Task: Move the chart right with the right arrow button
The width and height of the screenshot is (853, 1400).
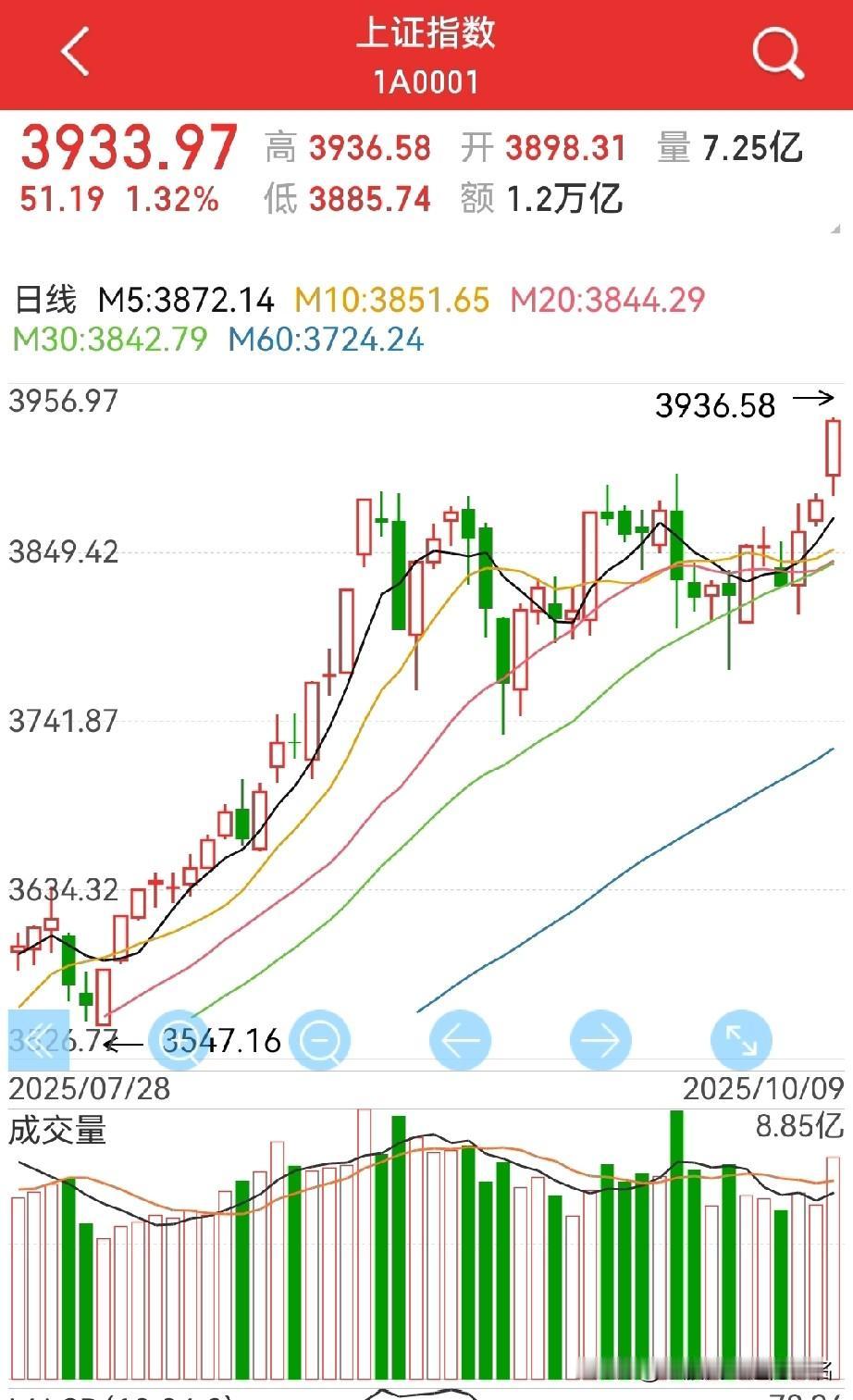Action: [600, 1040]
